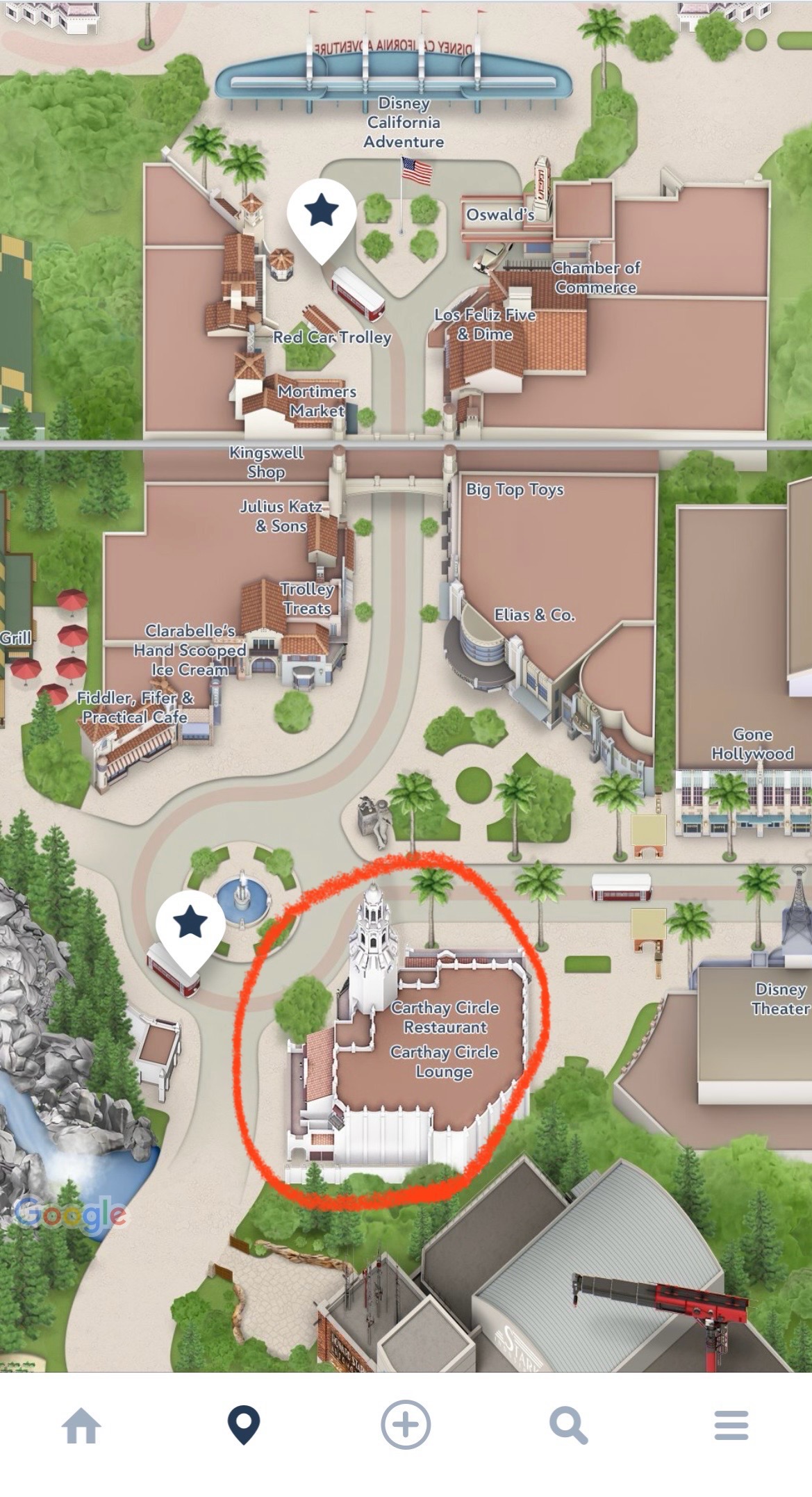
Task: Open the hamburger menu
Action: 731,1425
